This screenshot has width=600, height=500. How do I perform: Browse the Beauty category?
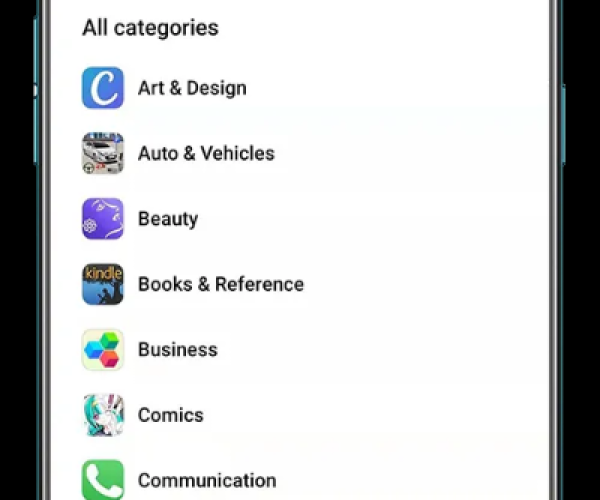[x=167, y=219]
